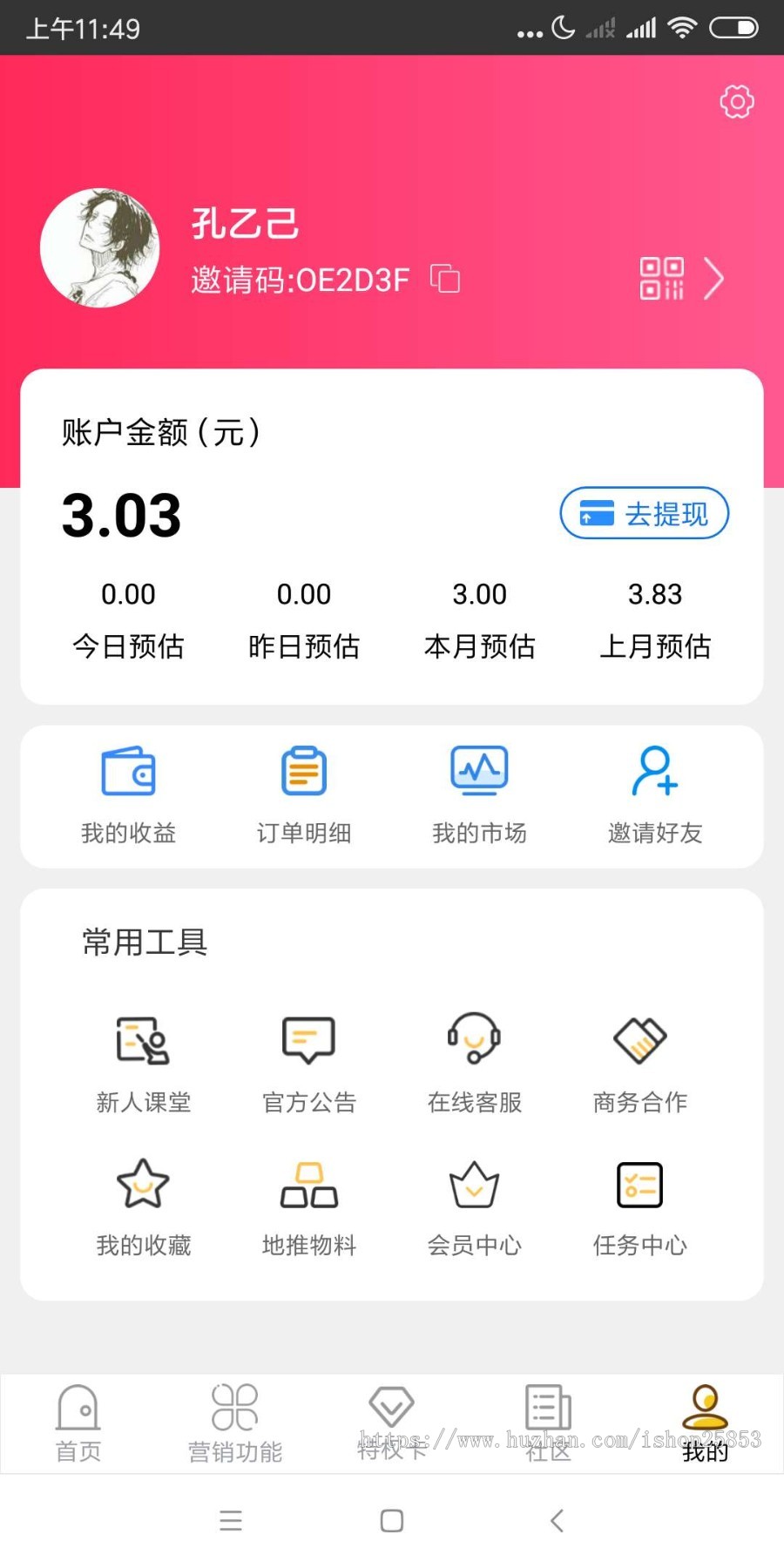View 我的市场 (My Market)
This screenshot has width=784, height=1568.
point(480,794)
